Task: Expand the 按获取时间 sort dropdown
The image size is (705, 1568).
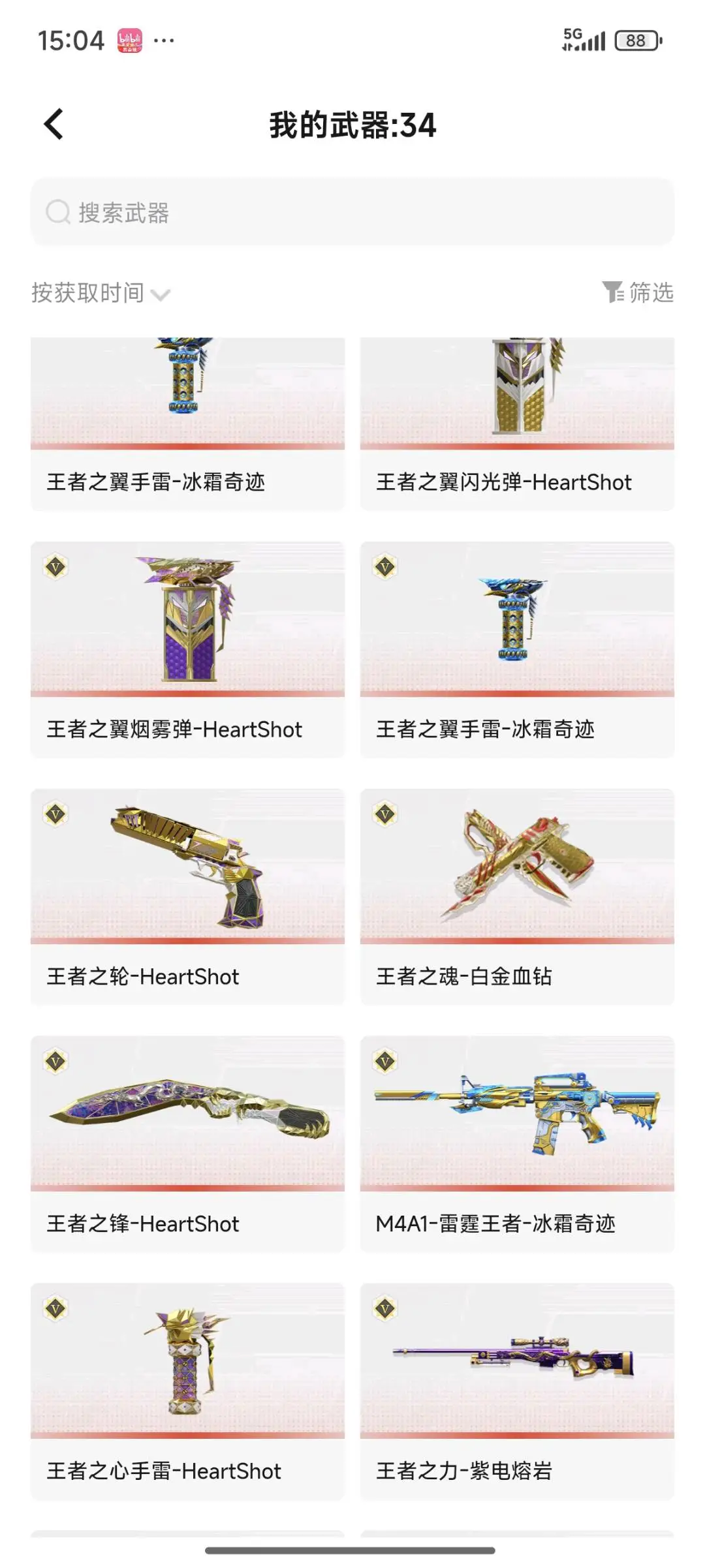Action: click(101, 294)
